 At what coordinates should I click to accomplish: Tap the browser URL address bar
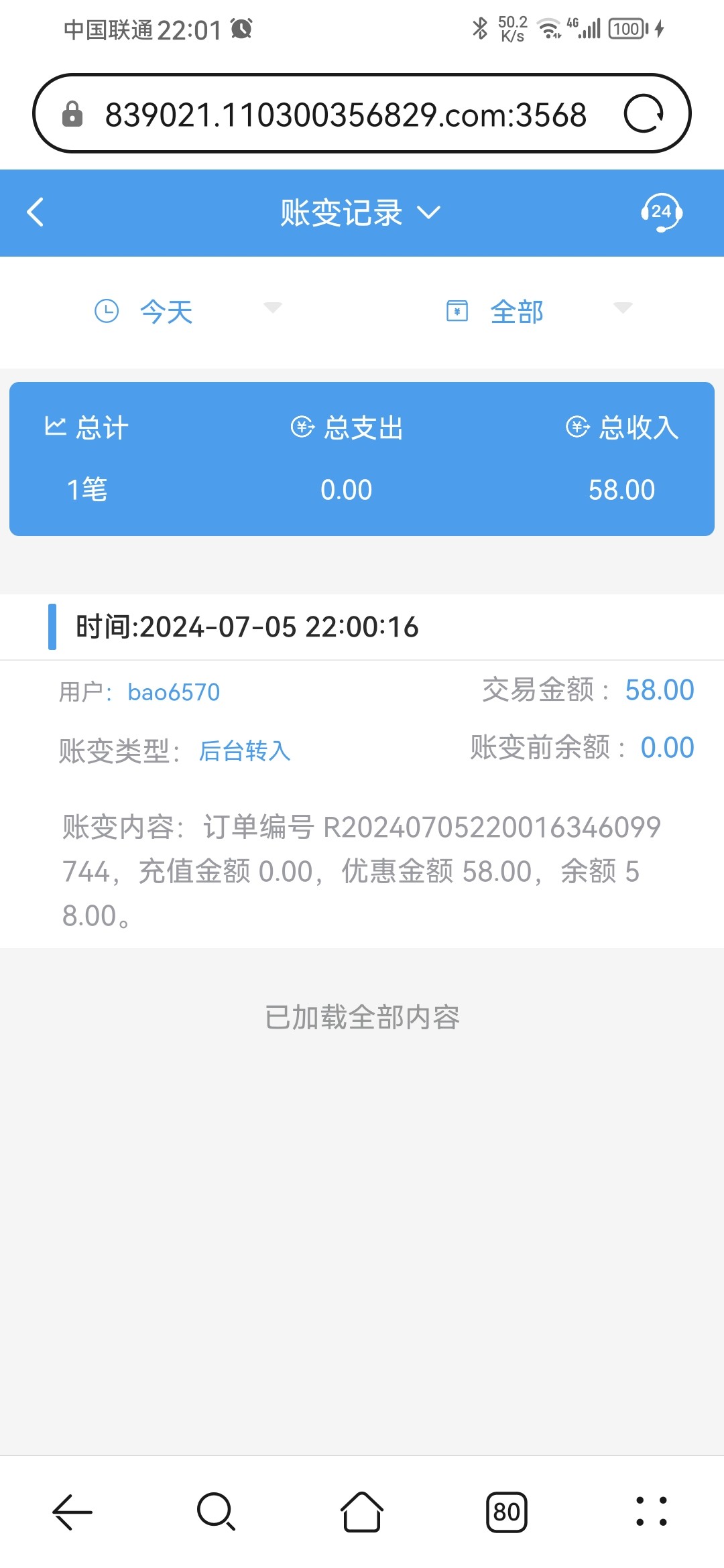pyautogui.click(x=346, y=114)
